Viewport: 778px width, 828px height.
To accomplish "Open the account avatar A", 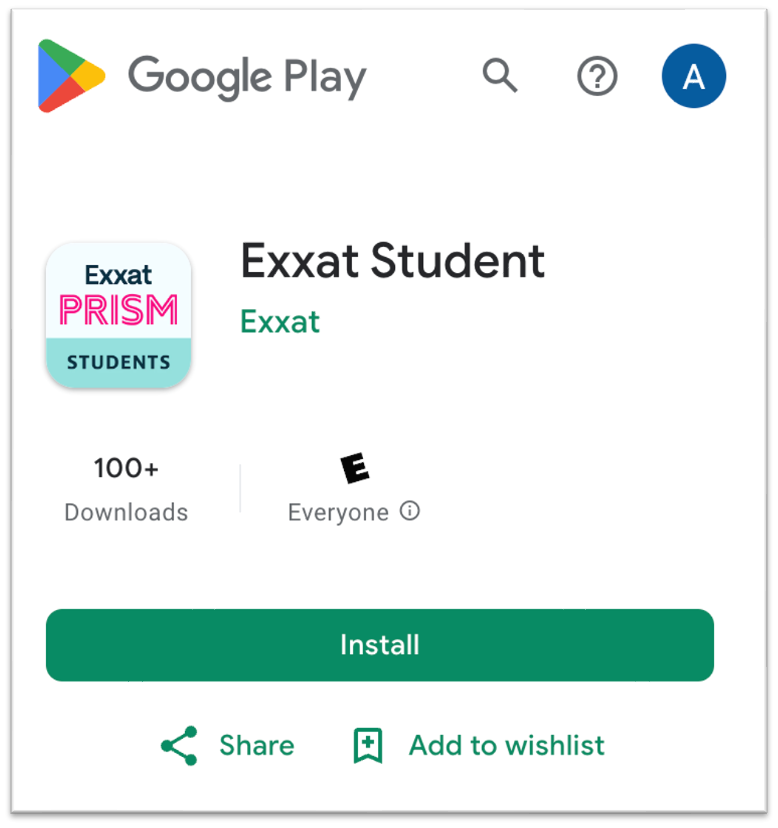I will [x=693, y=76].
